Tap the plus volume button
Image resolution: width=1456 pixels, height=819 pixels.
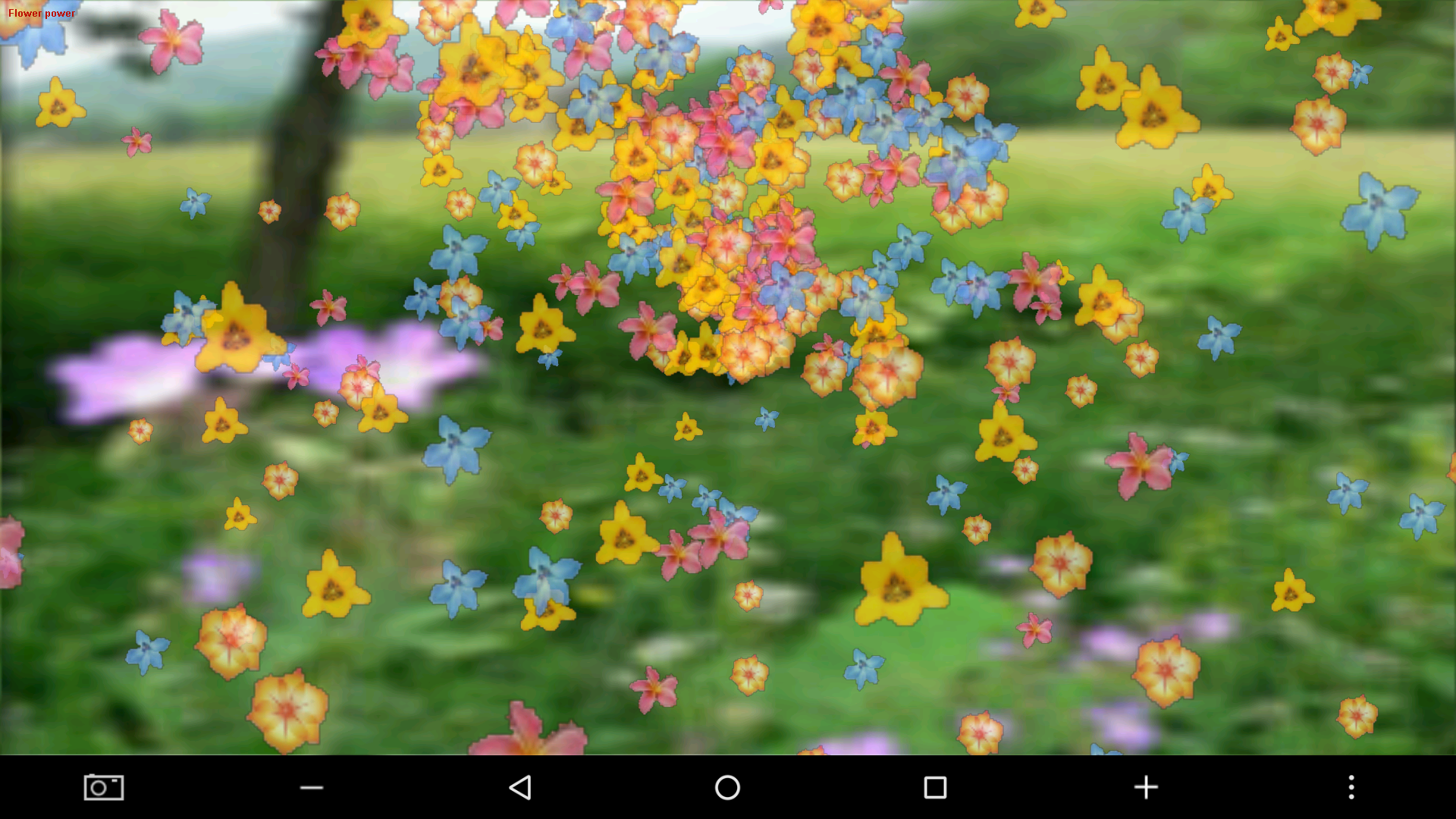tap(1146, 787)
